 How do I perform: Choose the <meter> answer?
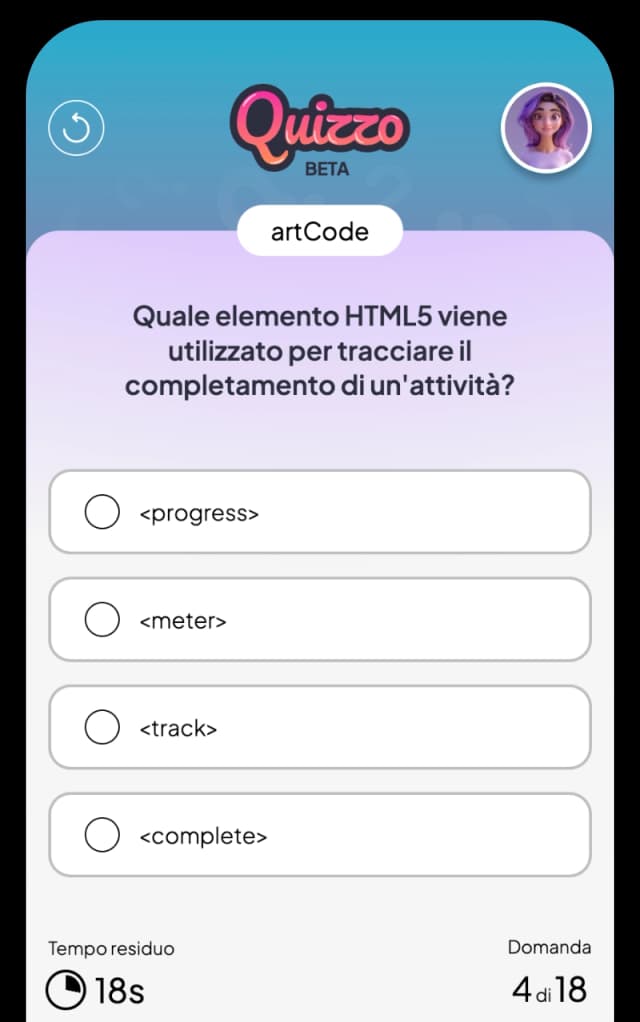(319, 620)
